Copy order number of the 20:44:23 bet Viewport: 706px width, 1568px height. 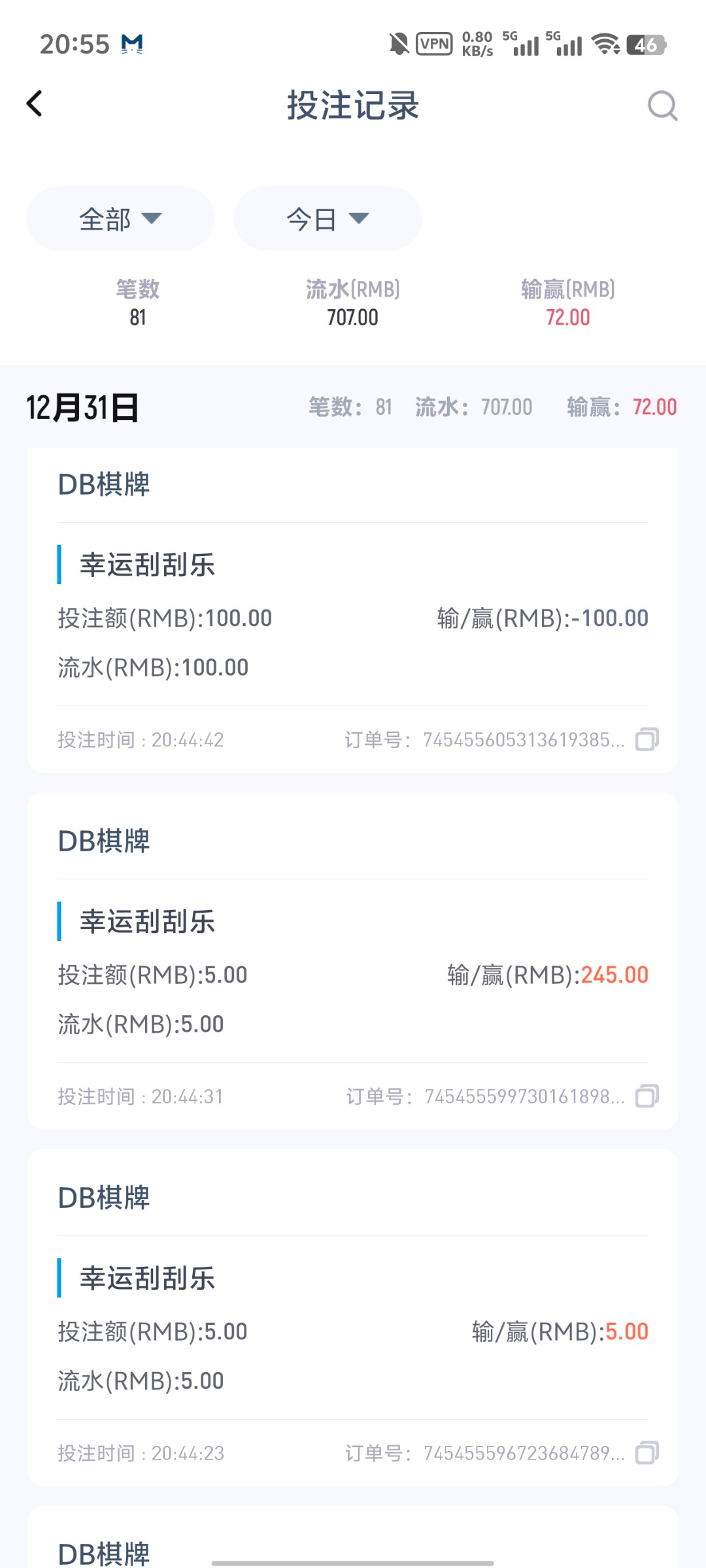647,1453
